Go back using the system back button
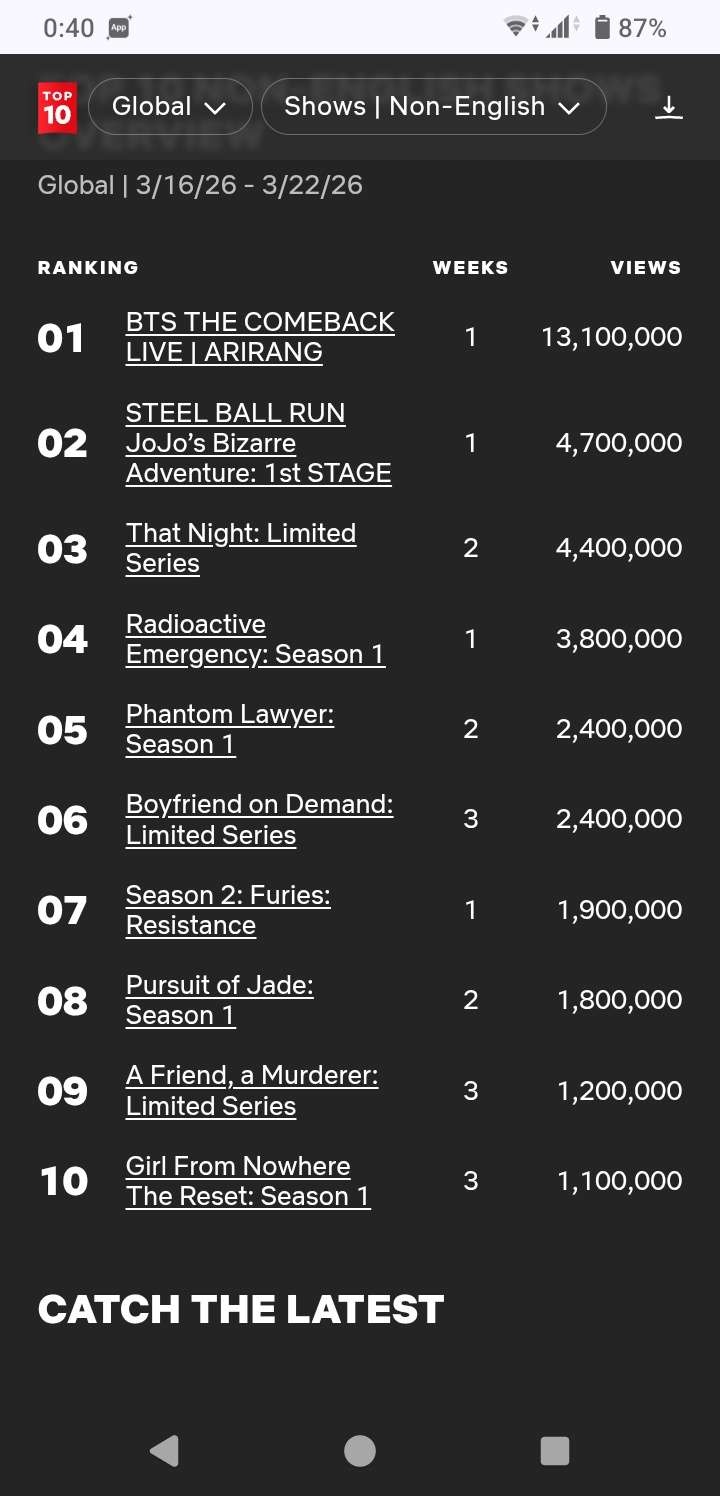The height and width of the screenshot is (1496, 720). tap(164, 1450)
